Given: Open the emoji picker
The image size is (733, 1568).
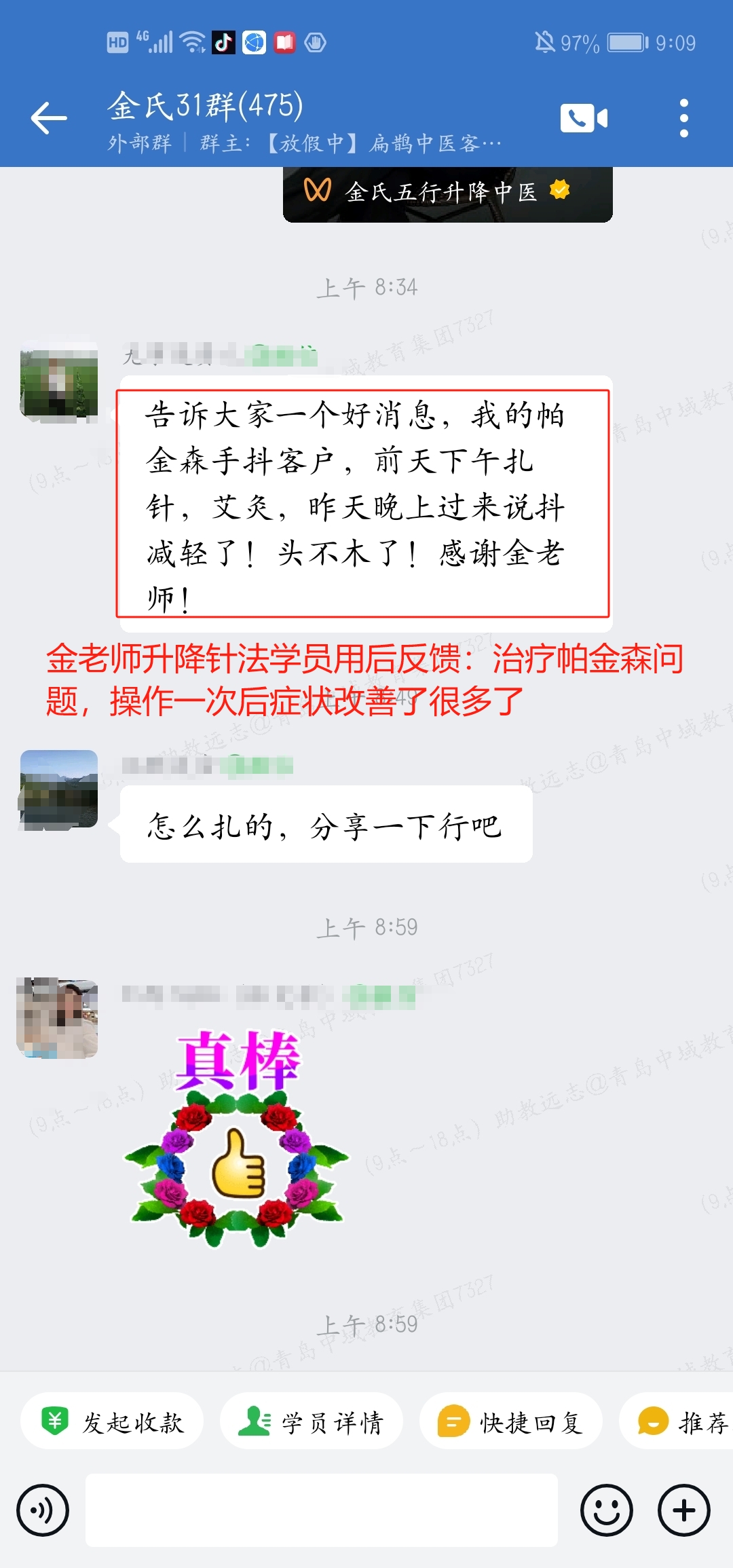Looking at the screenshot, I should click(606, 1510).
